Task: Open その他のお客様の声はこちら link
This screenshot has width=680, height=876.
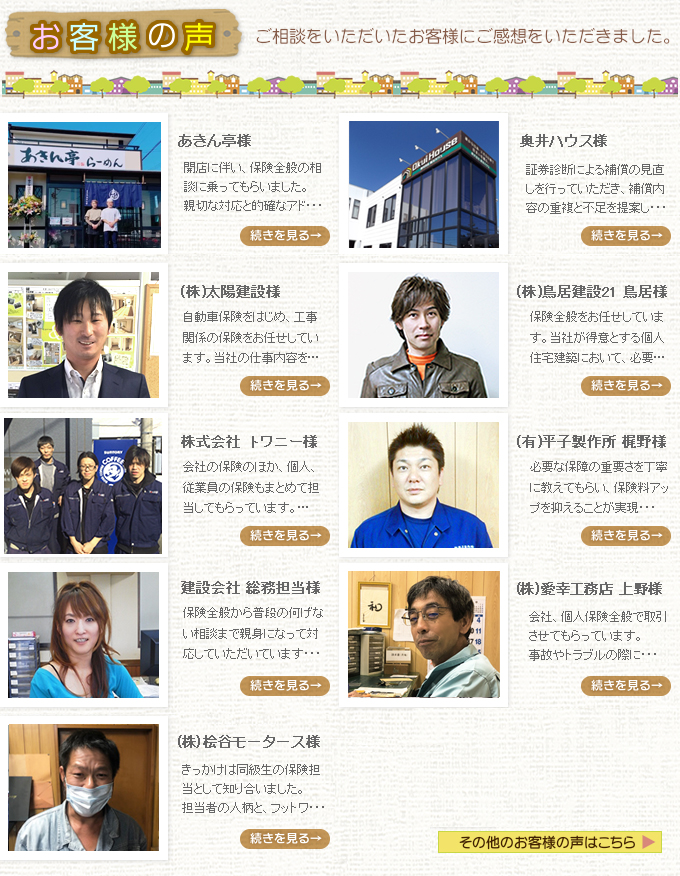Action: [550, 842]
